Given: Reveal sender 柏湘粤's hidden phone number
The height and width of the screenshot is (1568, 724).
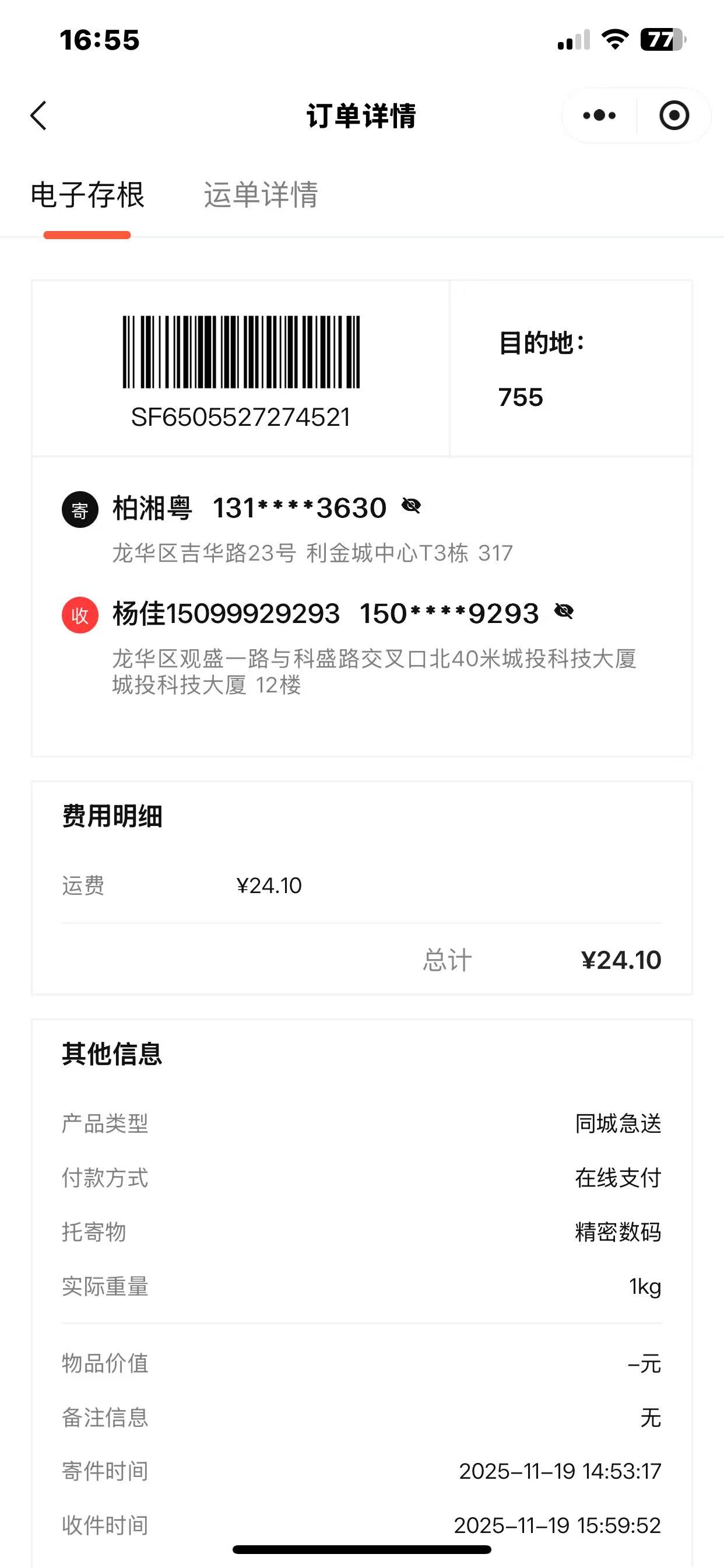Looking at the screenshot, I should [x=412, y=506].
